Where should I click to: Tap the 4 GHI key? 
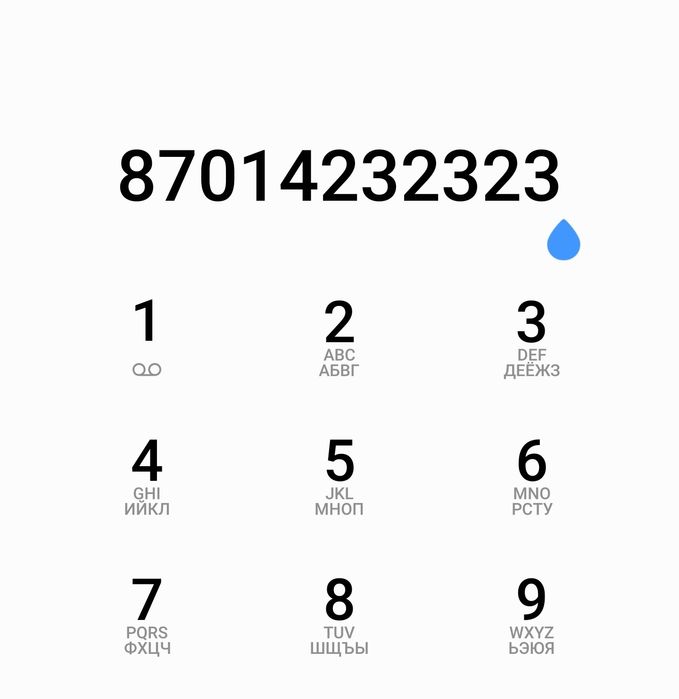click(x=146, y=477)
